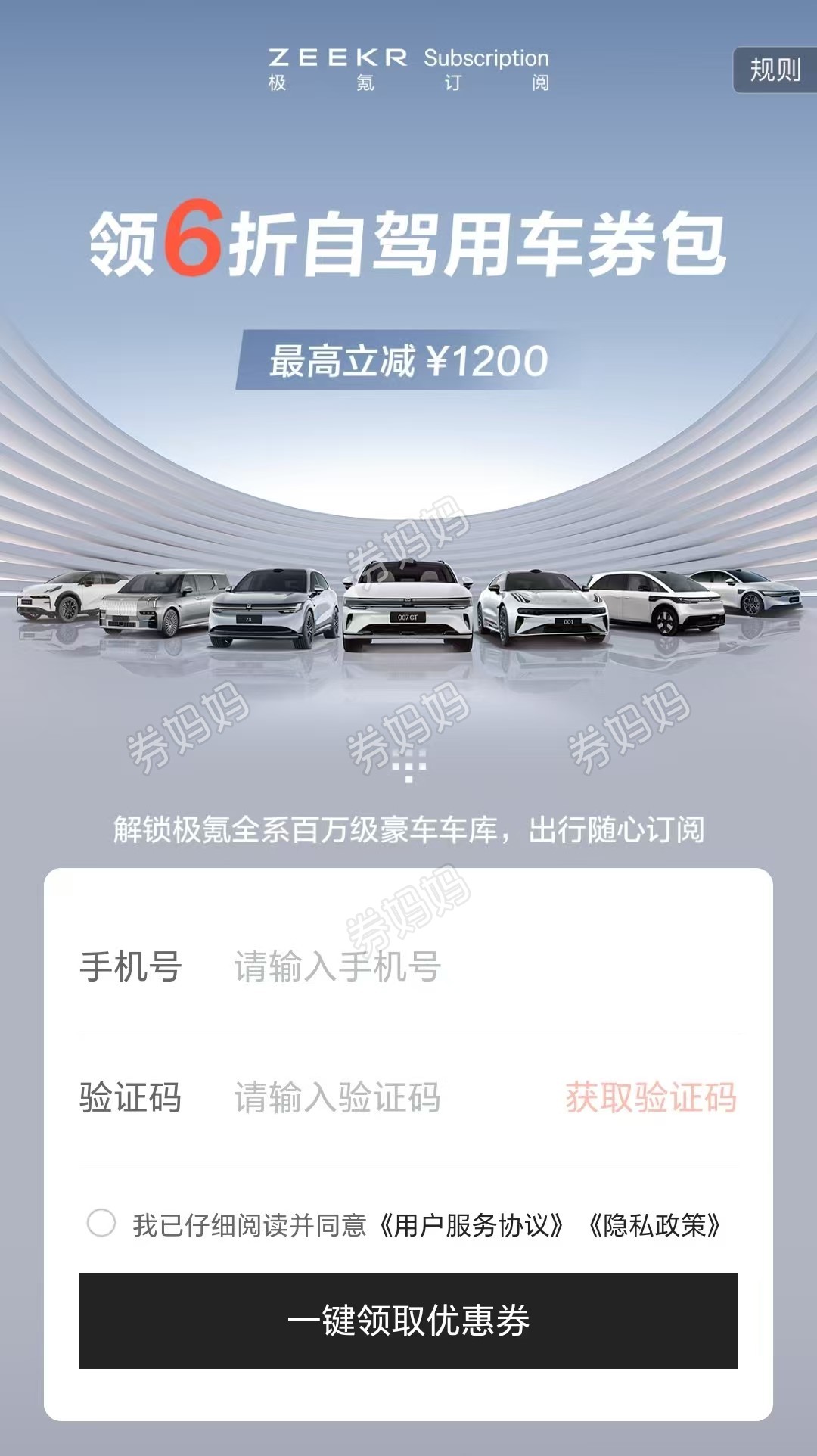Focus the 手机号 phone number field

(454, 966)
